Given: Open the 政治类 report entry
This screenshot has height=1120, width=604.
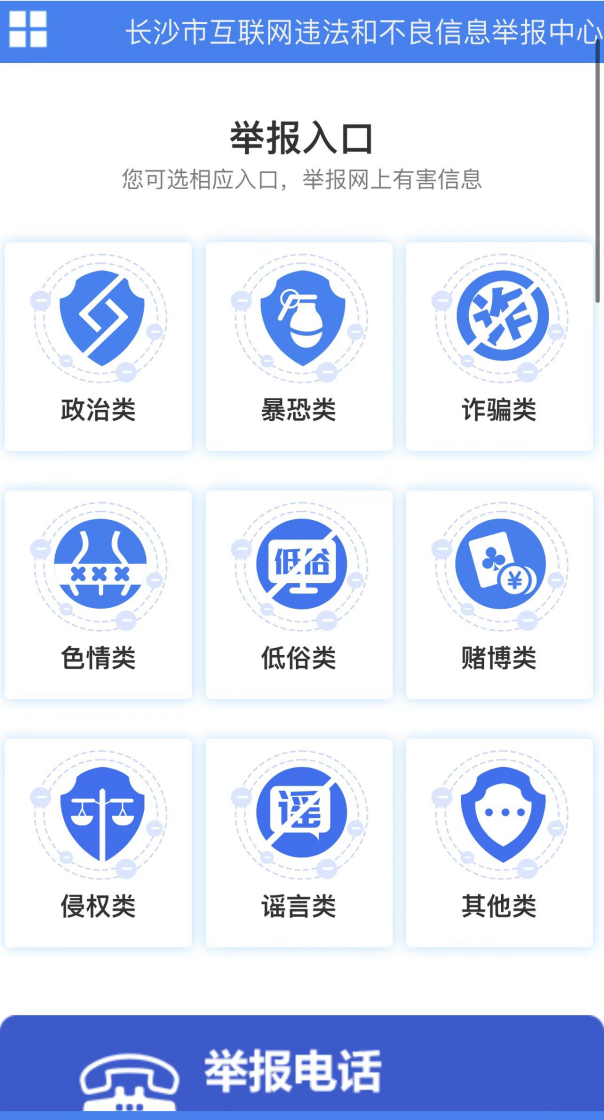Looking at the screenshot, I should pos(98,346).
